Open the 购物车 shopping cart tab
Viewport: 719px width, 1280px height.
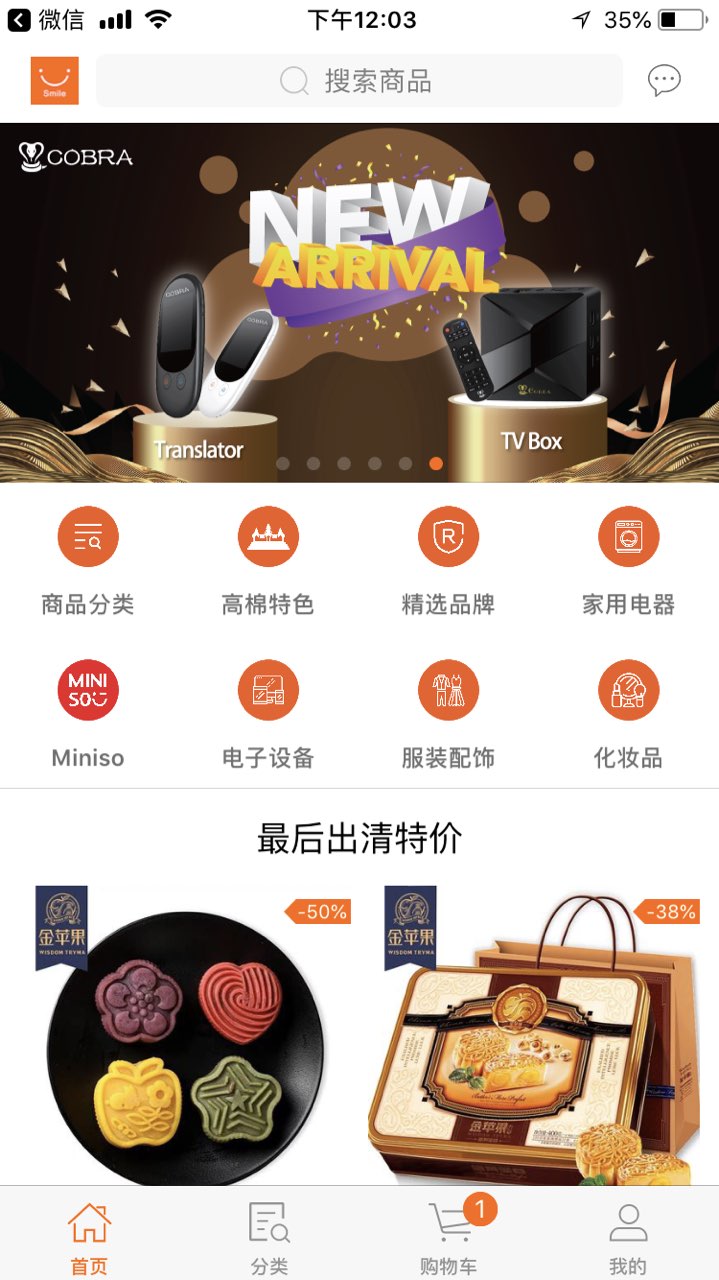click(449, 1238)
